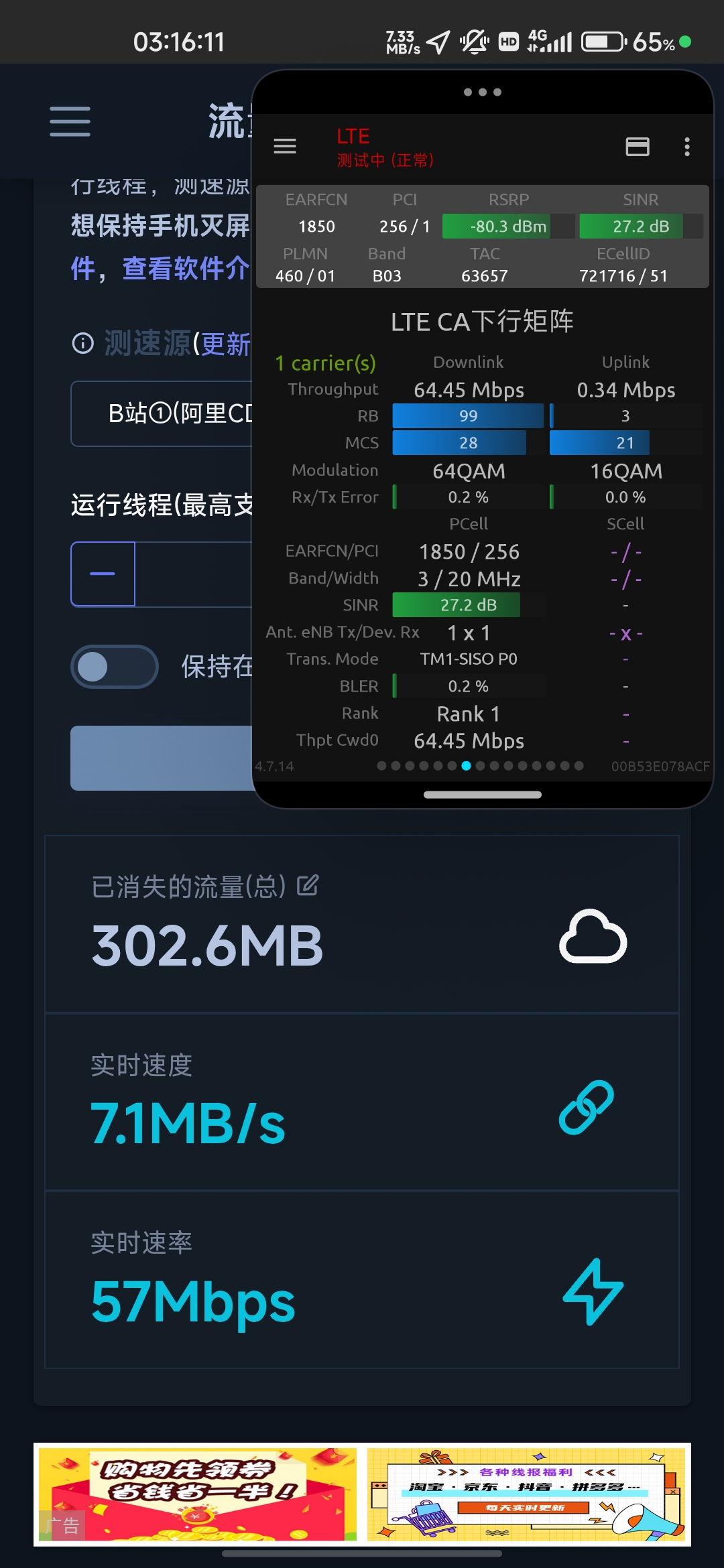The height and width of the screenshot is (1568, 724).
Task: Tap the edit pencil beside 已消失的流量(总)
Action: click(x=308, y=886)
